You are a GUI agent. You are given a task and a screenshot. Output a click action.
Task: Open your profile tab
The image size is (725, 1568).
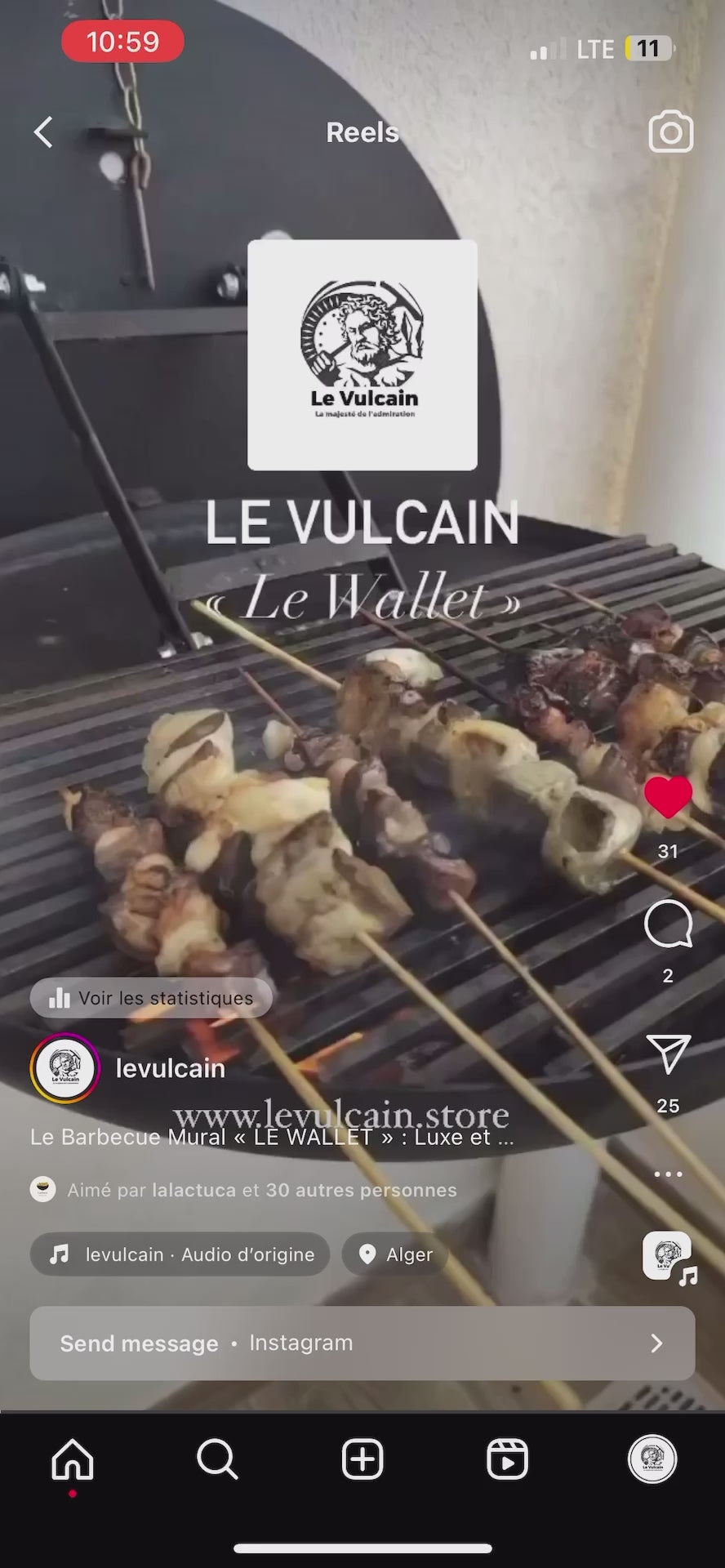pyautogui.click(x=652, y=1459)
